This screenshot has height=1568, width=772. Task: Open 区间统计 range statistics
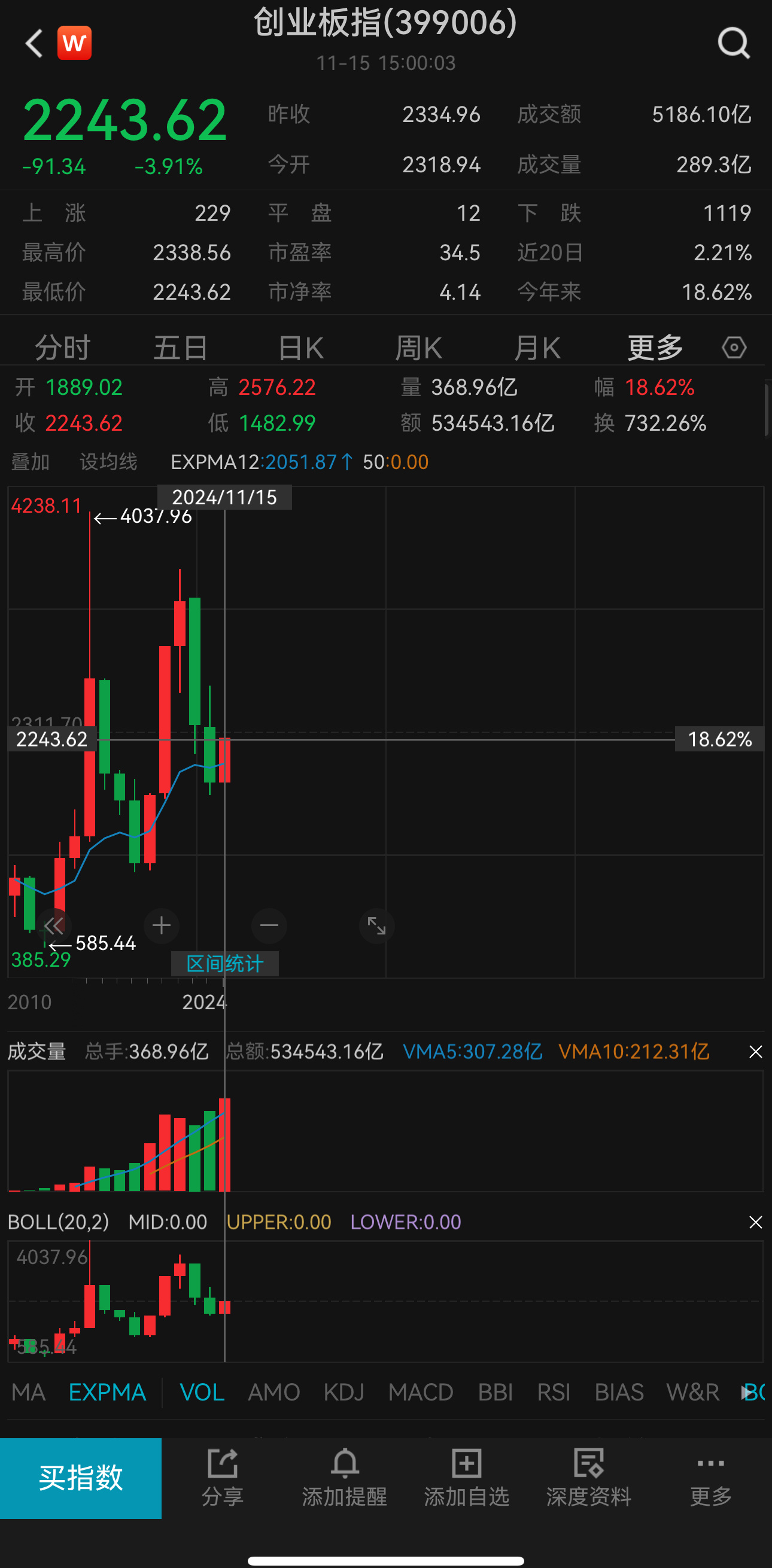224,964
